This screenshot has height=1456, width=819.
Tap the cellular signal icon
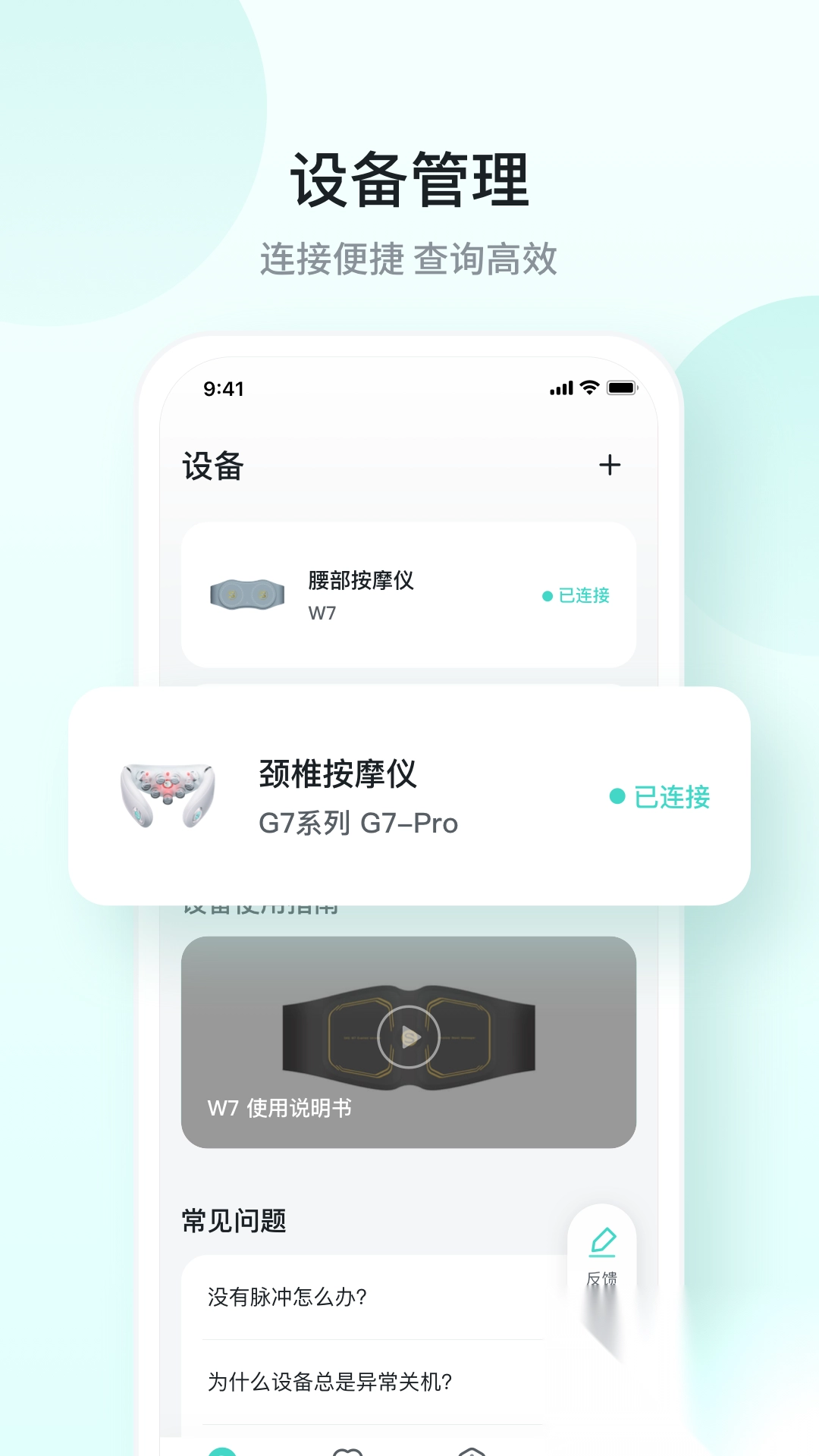point(560,388)
